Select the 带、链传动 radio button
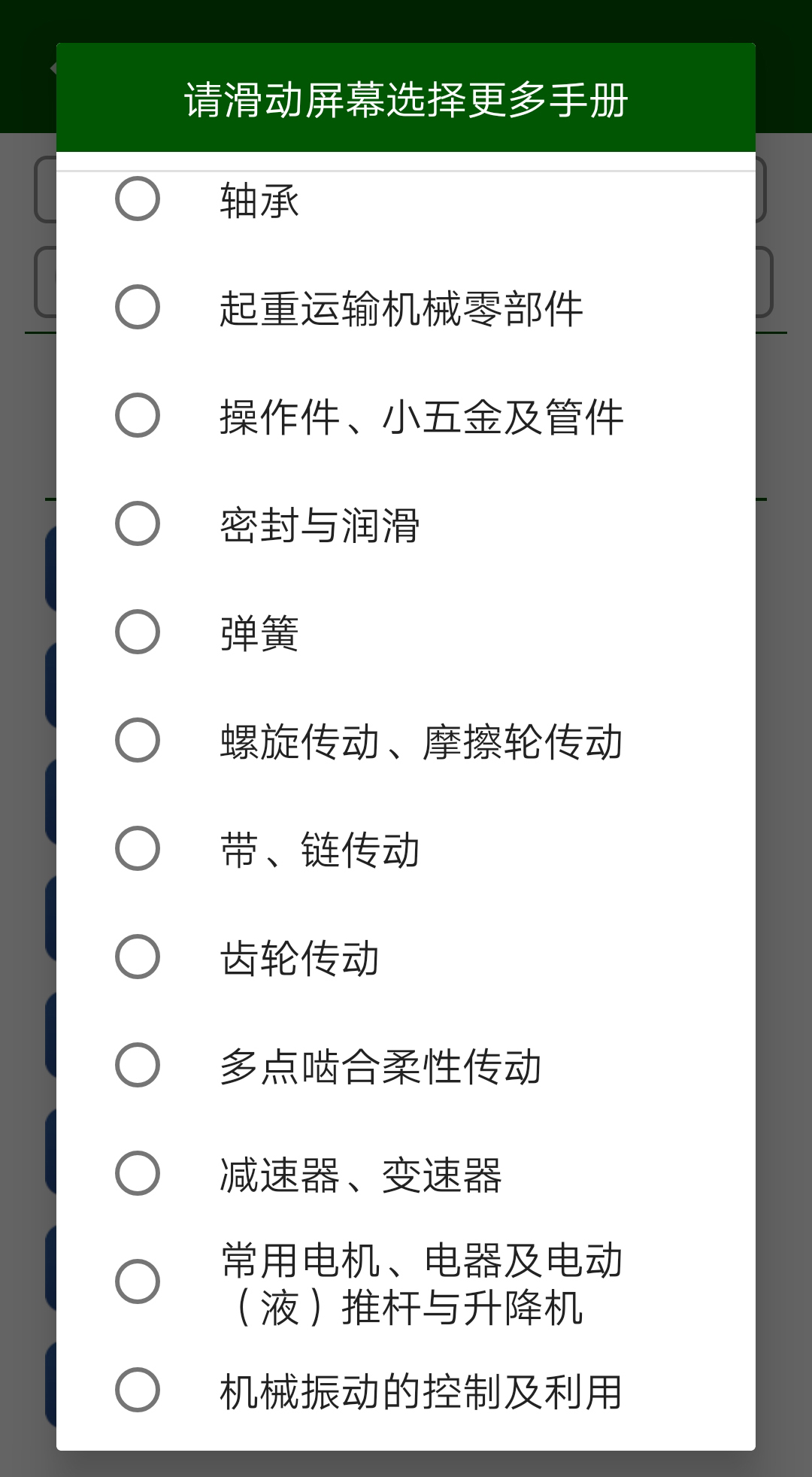The width and height of the screenshot is (812, 1477). [x=138, y=848]
